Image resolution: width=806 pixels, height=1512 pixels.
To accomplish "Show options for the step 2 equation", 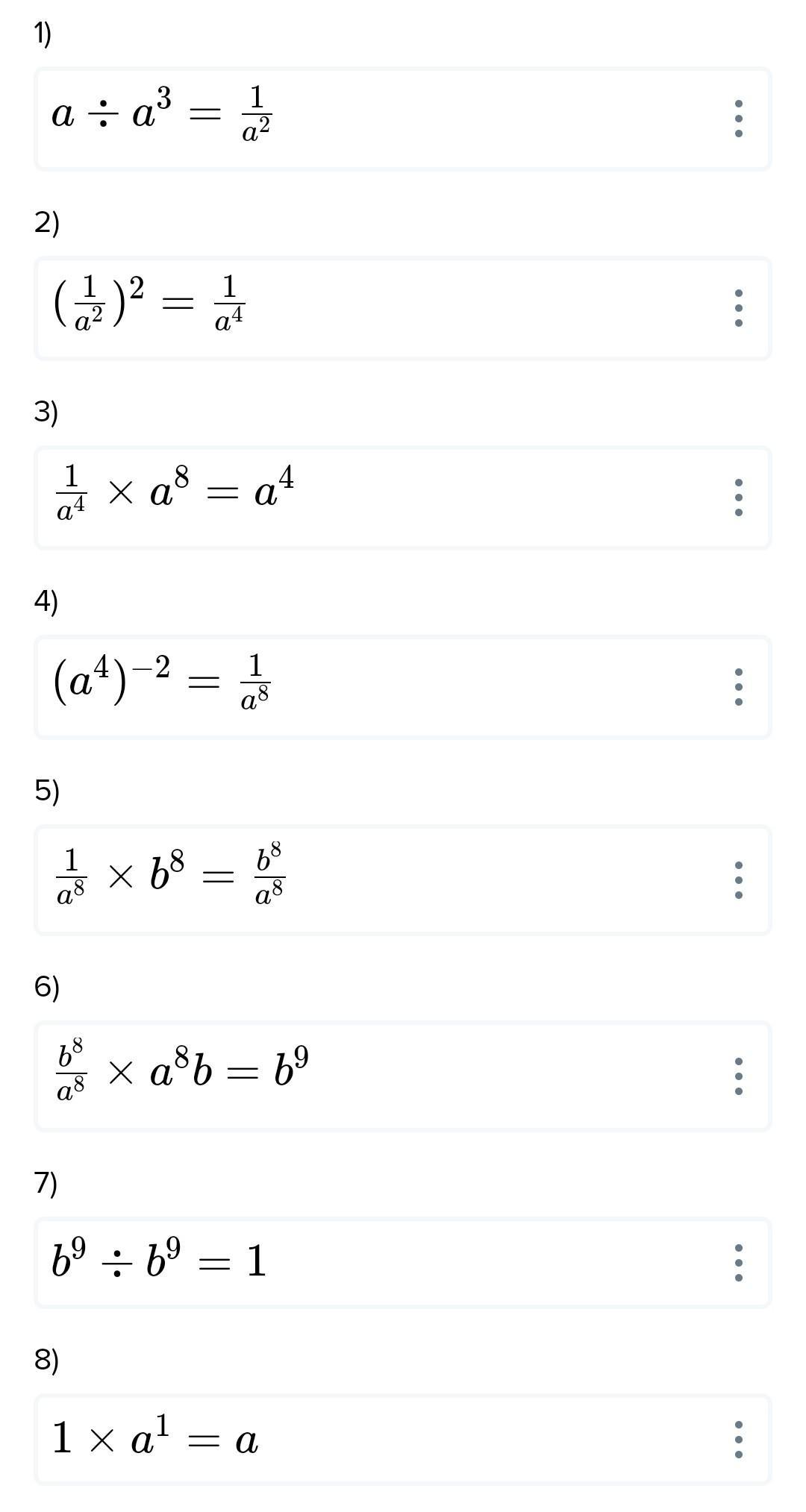I will pyautogui.click(x=738, y=308).
